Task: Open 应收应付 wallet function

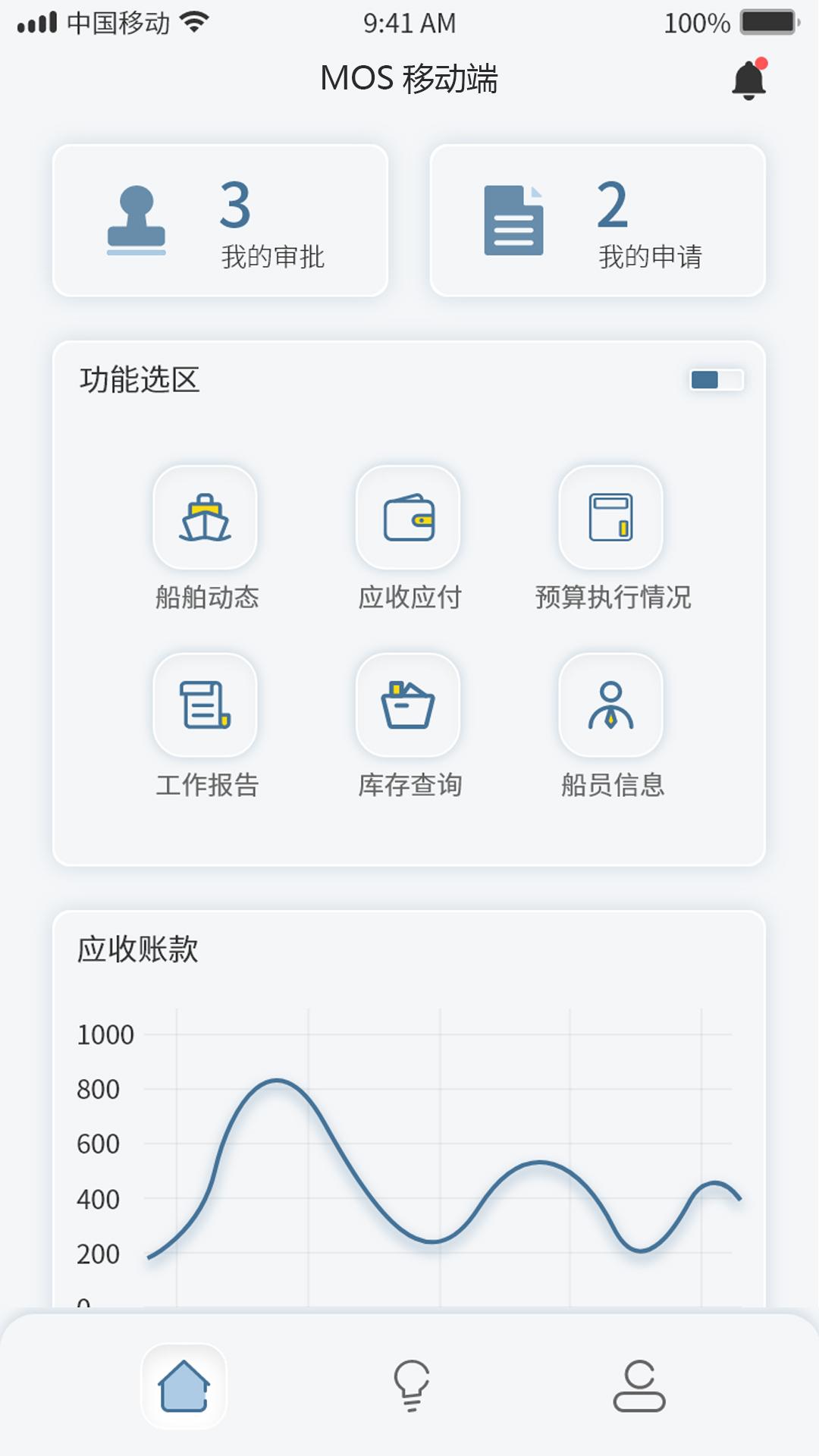Action: [x=409, y=518]
